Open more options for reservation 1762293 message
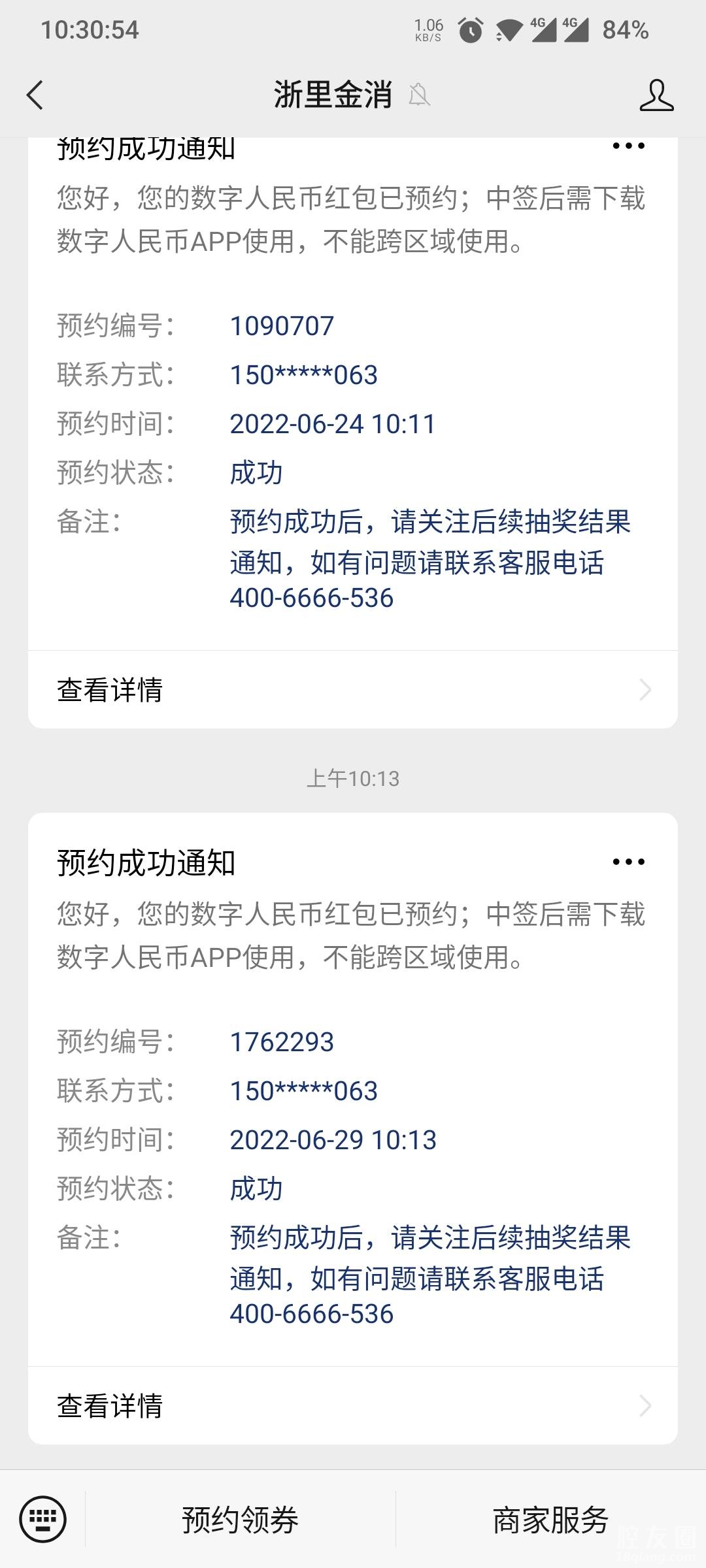The image size is (706, 1568). (628, 862)
